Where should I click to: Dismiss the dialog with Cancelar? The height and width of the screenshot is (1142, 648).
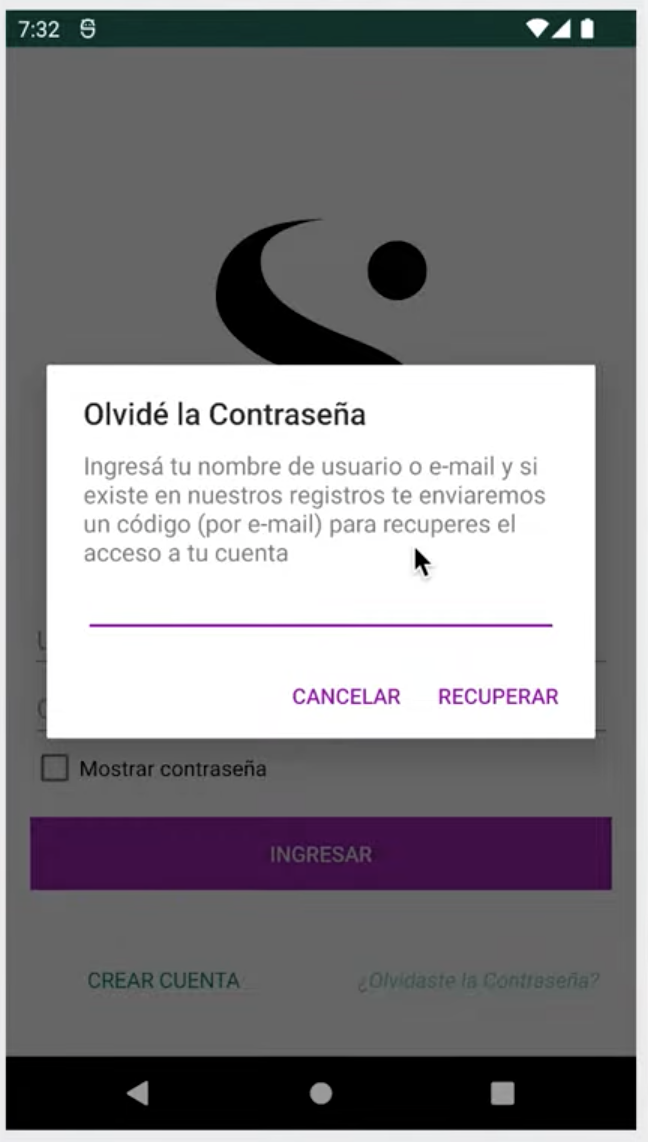pyautogui.click(x=346, y=697)
